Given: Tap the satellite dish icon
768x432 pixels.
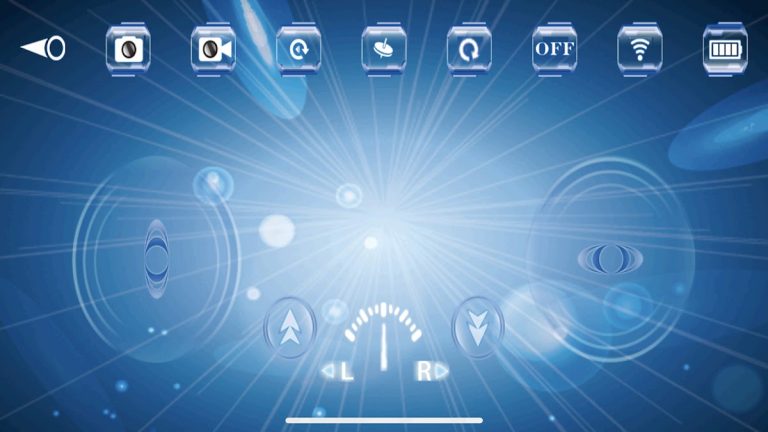Looking at the screenshot, I should pyautogui.click(x=384, y=49).
